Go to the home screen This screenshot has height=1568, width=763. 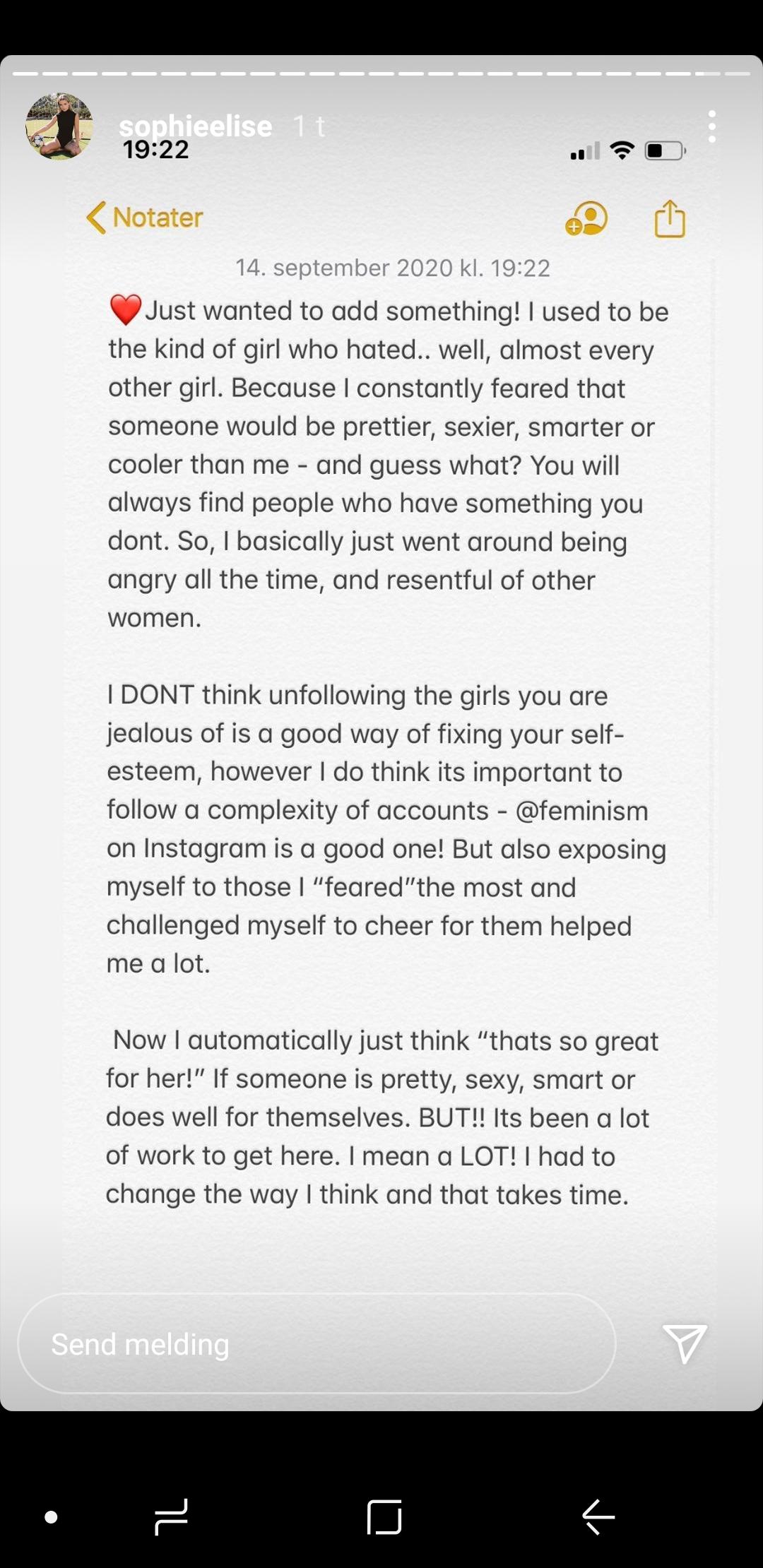point(384,1516)
